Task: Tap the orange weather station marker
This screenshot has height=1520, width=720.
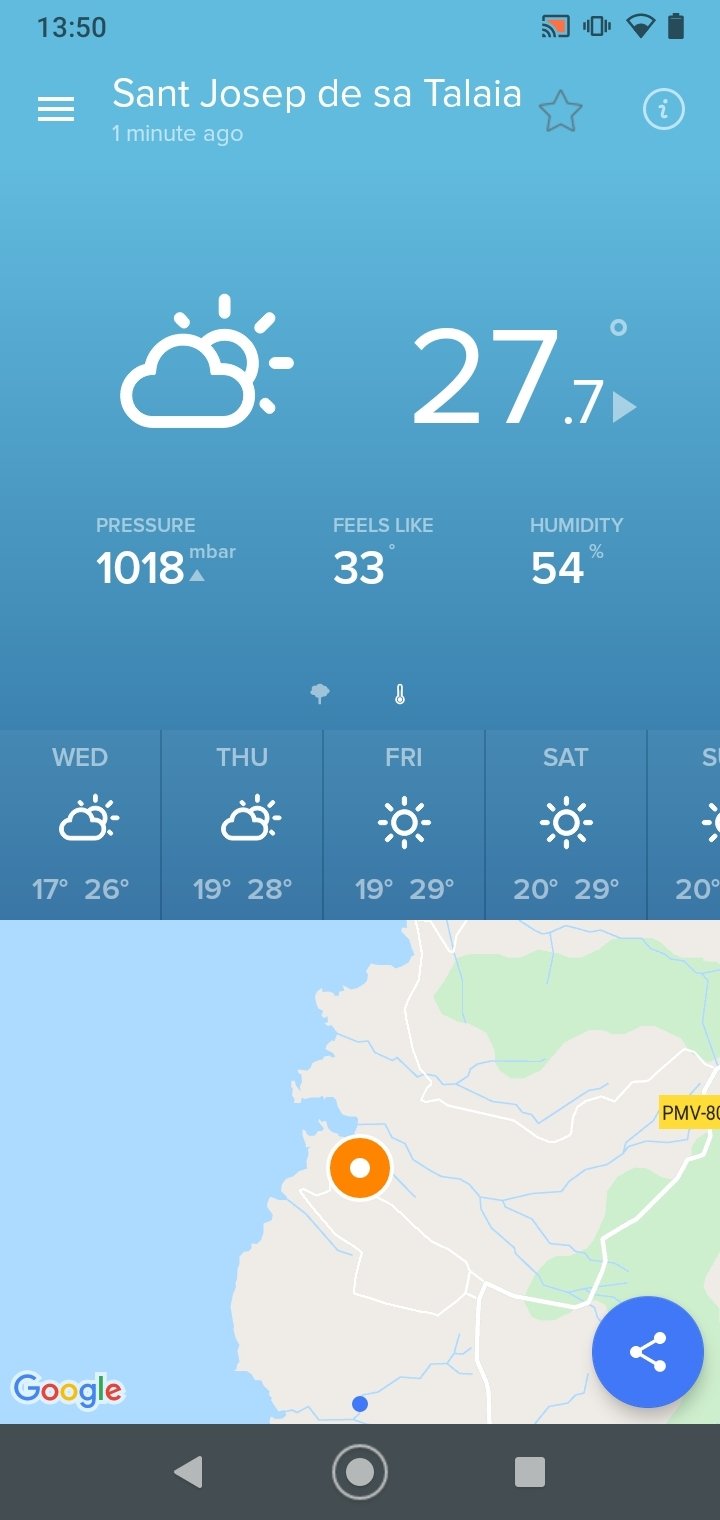Action: point(360,1167)
